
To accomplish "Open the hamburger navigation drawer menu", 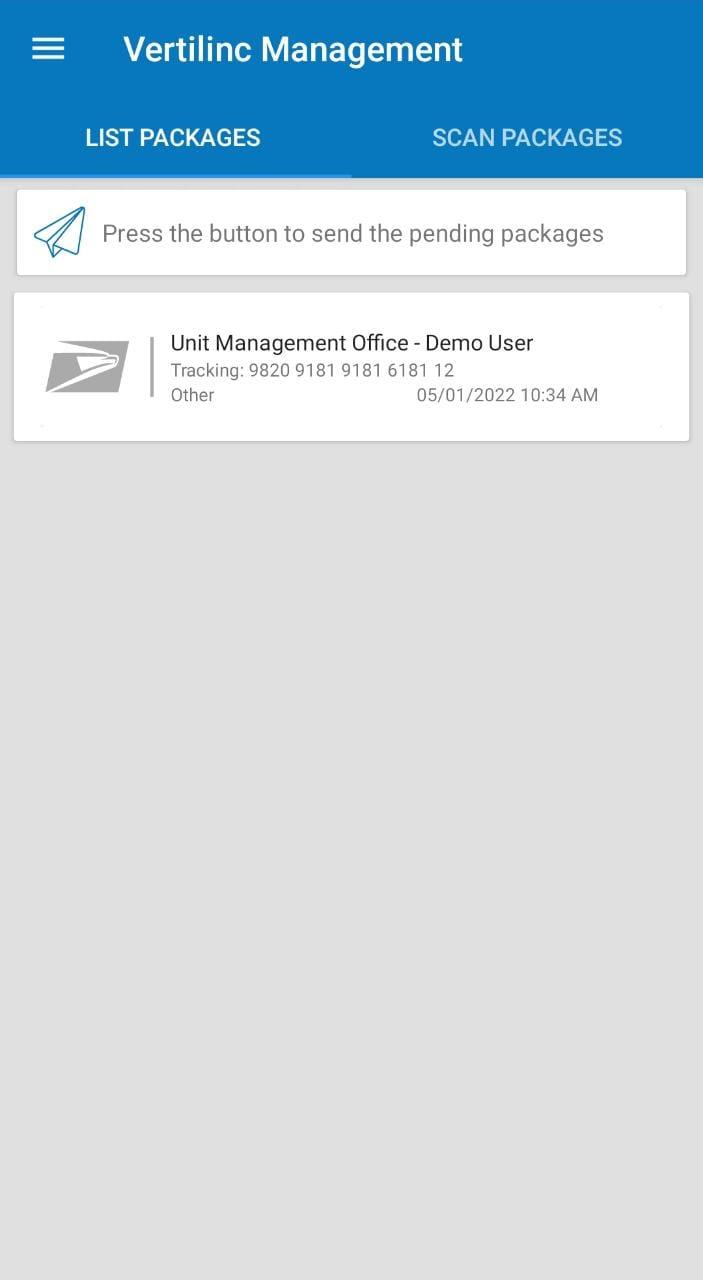I will (48, 49).
